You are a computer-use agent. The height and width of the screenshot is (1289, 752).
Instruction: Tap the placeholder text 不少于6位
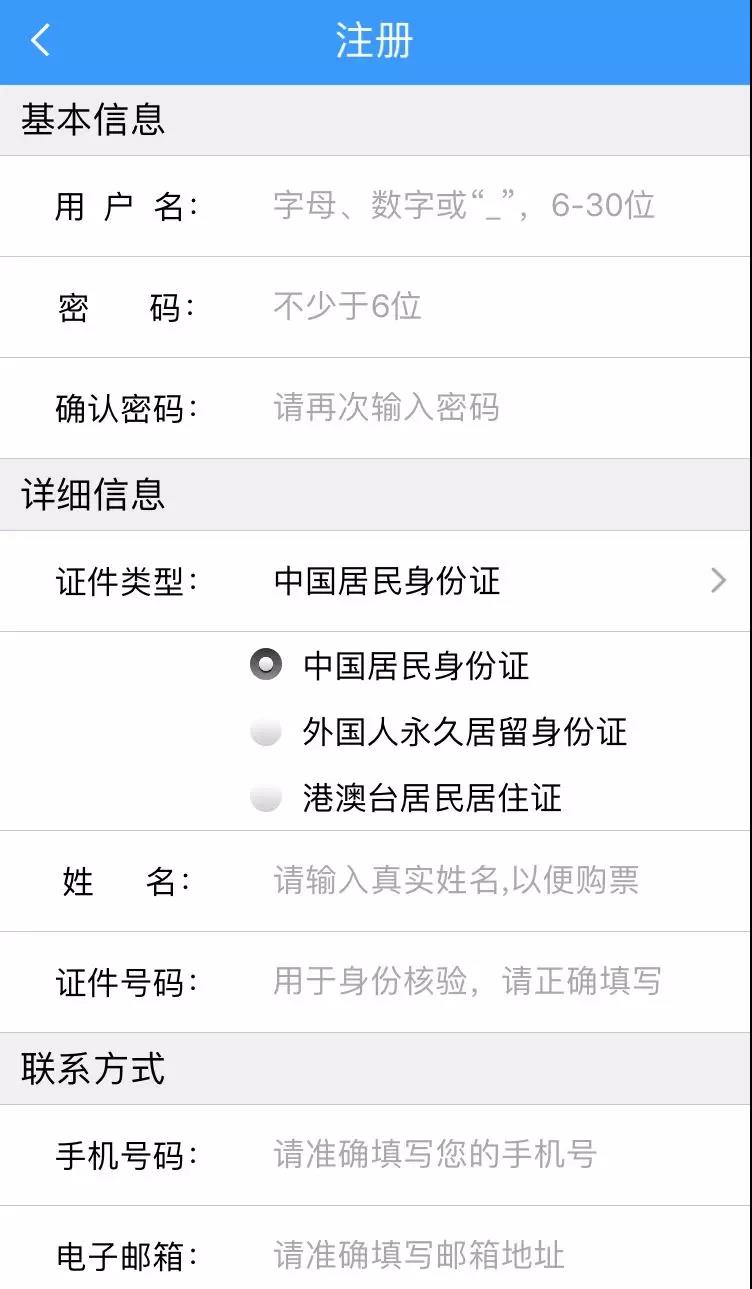[x=345, y=307]
